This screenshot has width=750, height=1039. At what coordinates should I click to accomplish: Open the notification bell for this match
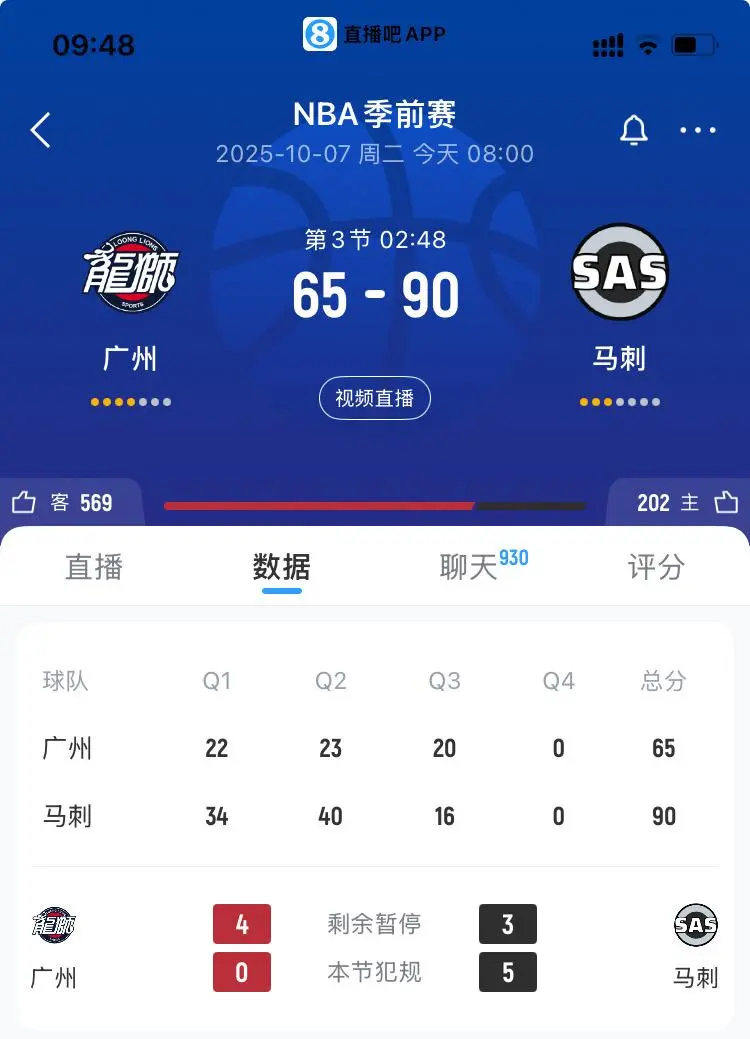[634, 131]
